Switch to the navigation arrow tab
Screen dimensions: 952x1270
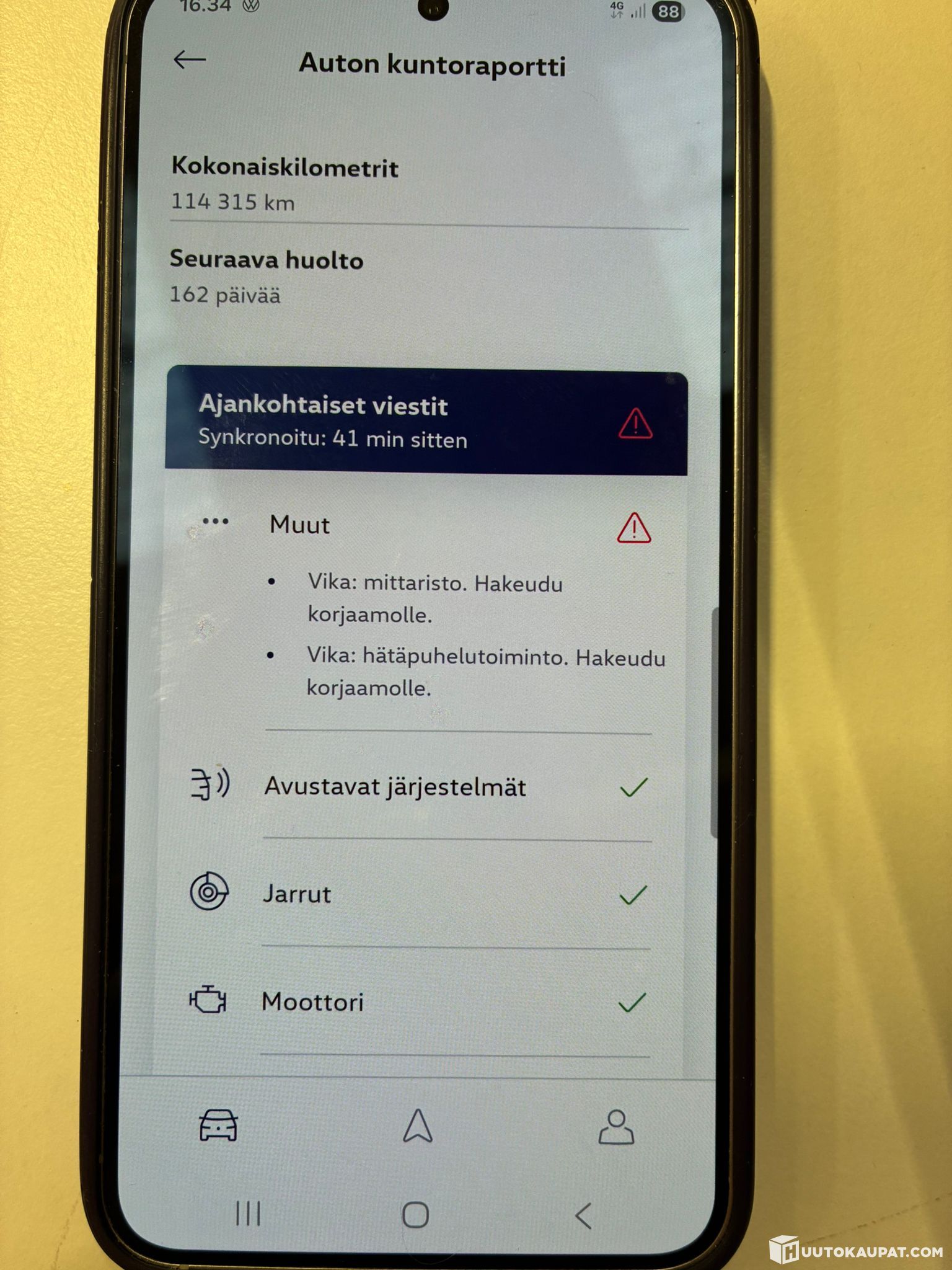point(418,1126)
